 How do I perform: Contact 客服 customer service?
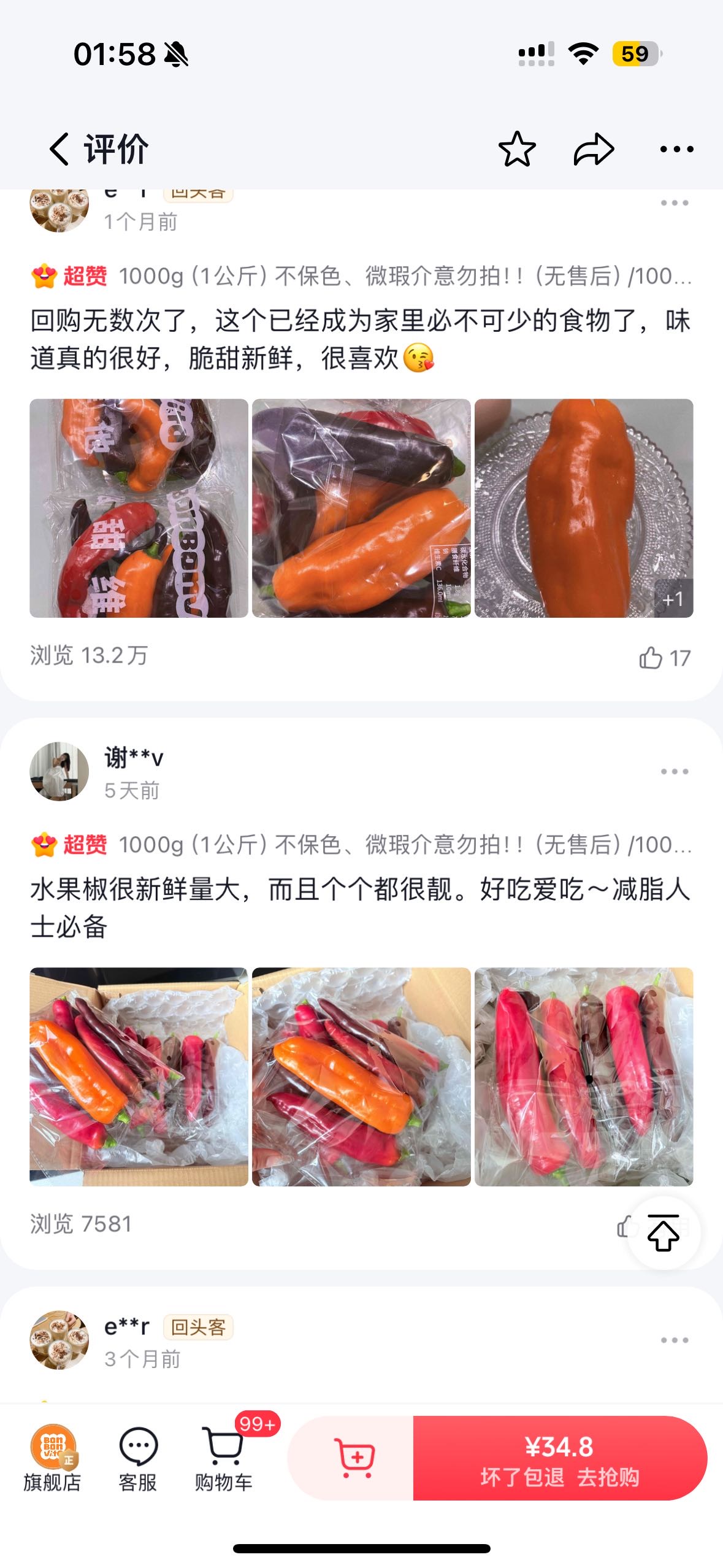click(138, 1459)
